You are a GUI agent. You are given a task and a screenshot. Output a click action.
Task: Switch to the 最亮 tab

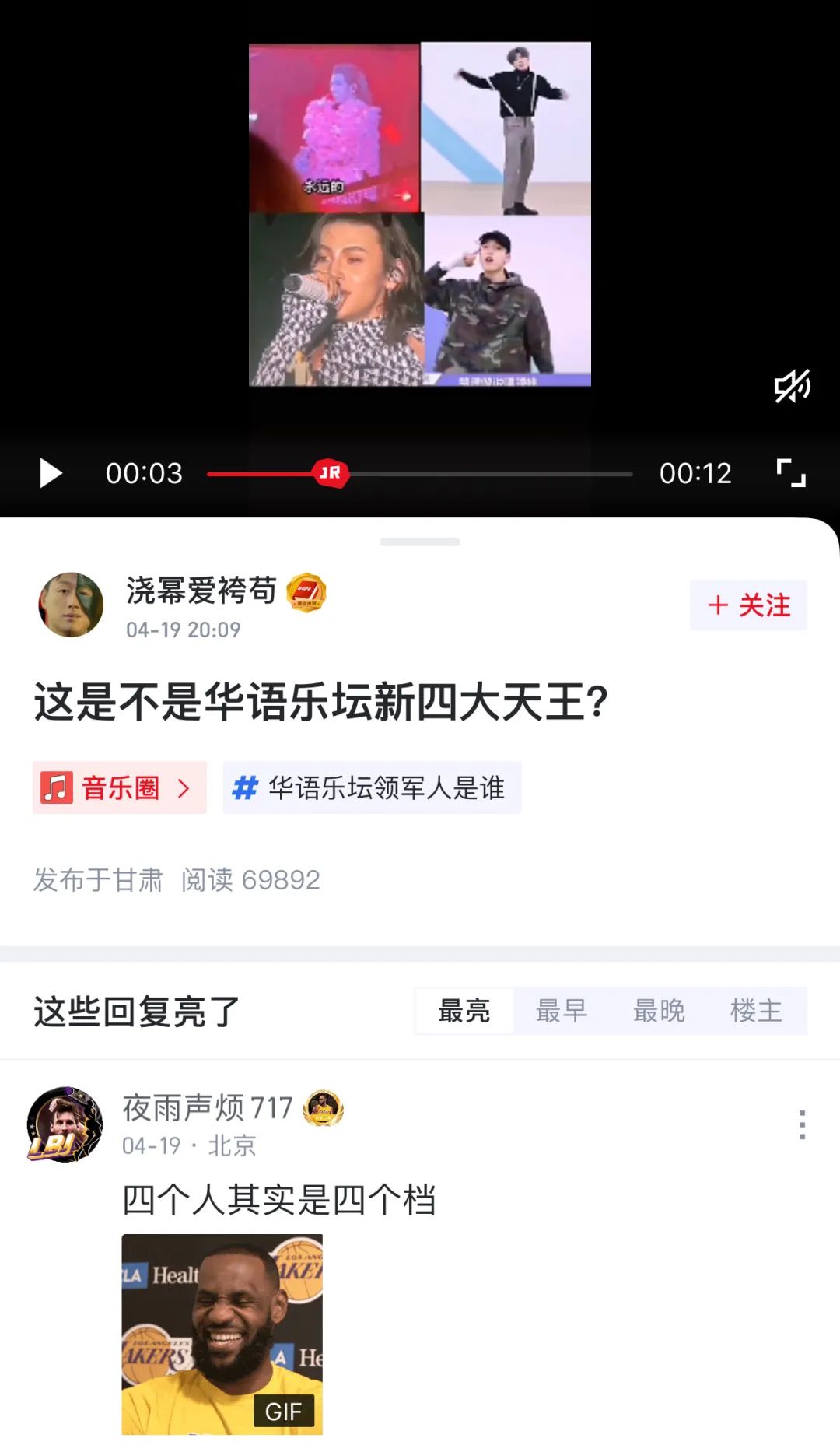point(464,1011)
